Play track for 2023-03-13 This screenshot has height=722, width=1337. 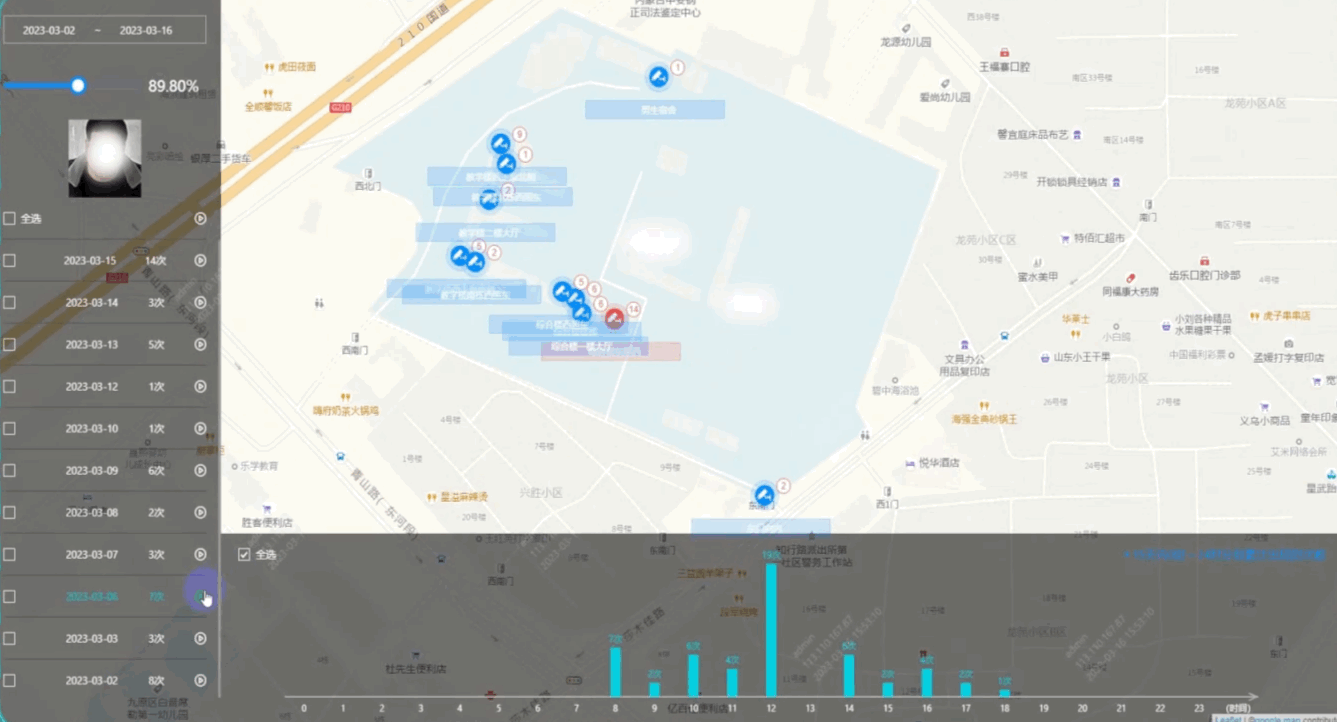pos(200,344)
